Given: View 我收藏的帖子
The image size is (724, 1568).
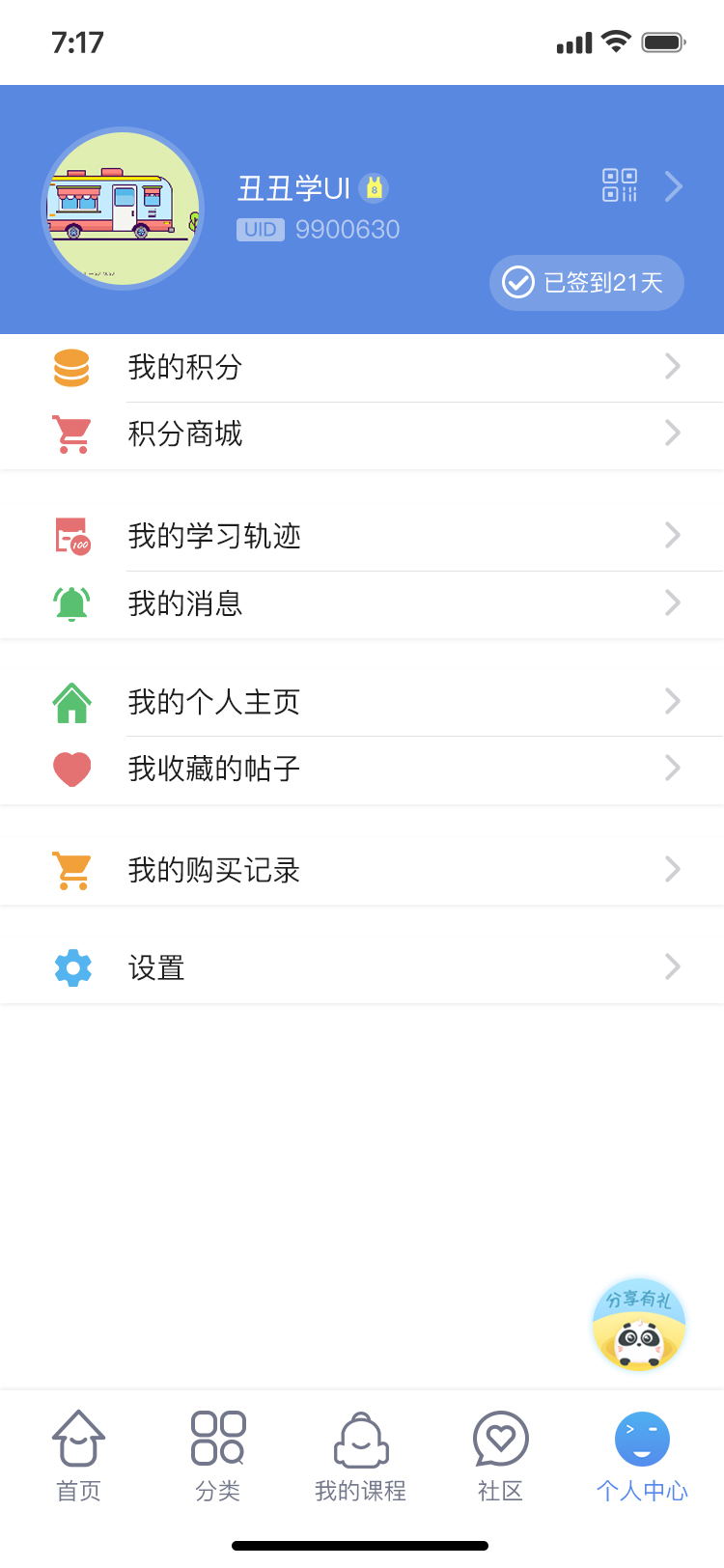Looking at the screenshot, I should [362, 770].
